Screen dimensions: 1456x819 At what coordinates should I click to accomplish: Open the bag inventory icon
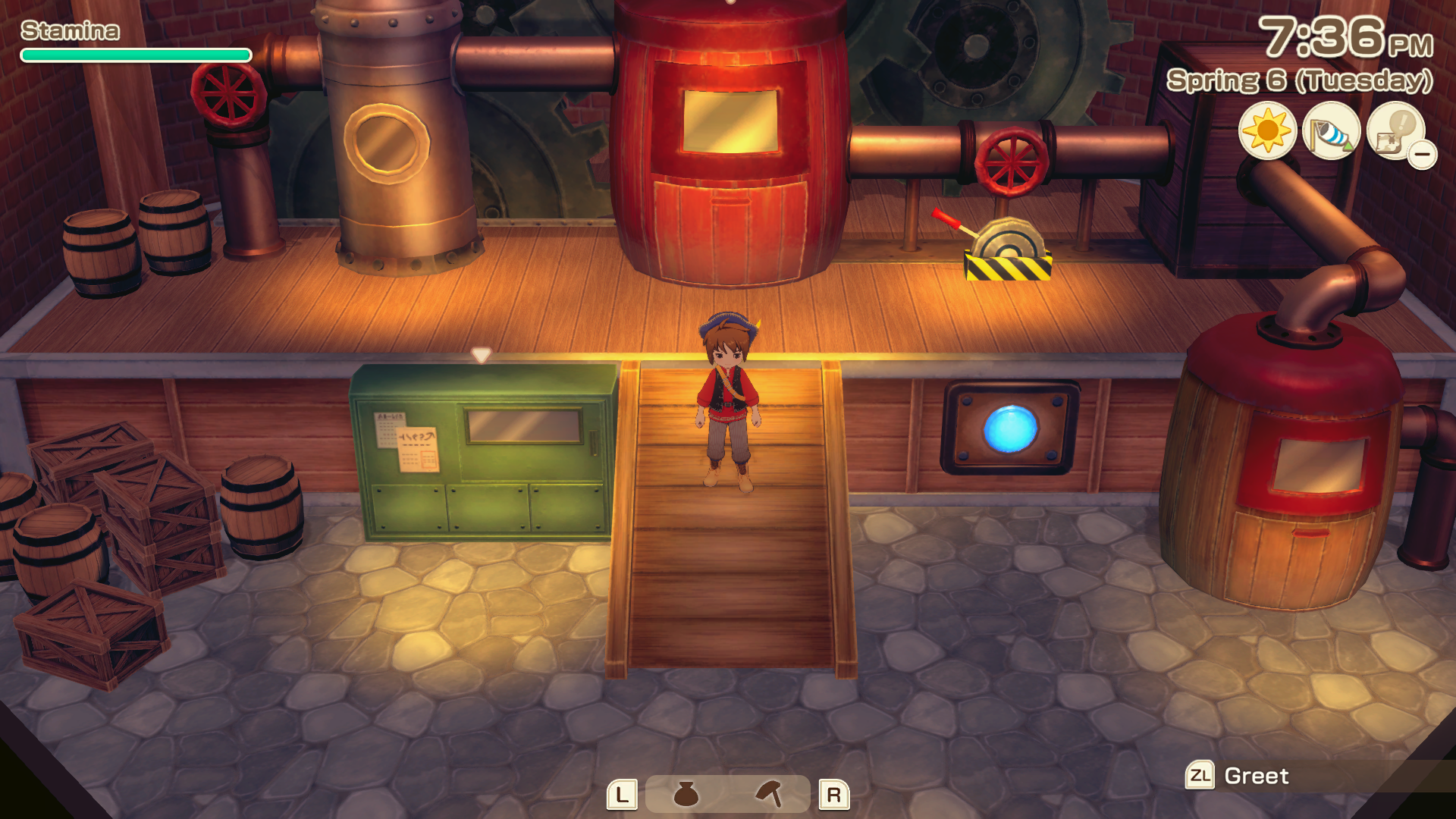click(x=686, y=794)
